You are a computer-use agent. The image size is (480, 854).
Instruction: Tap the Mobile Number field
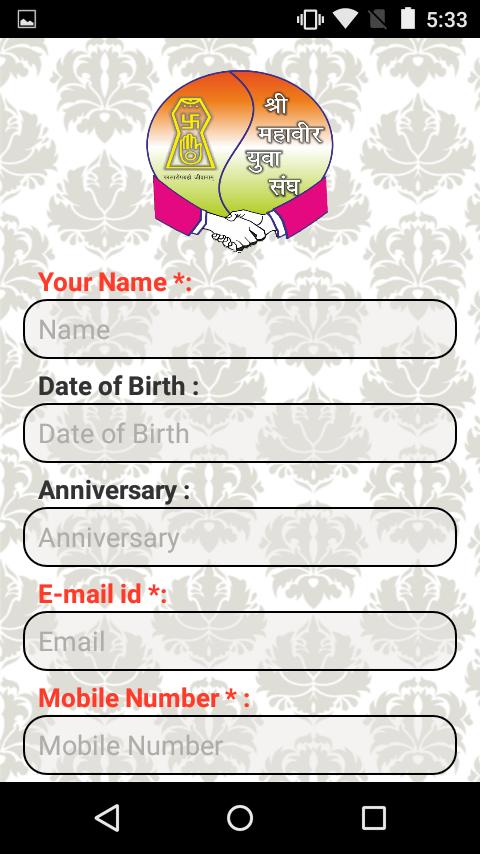240,745
